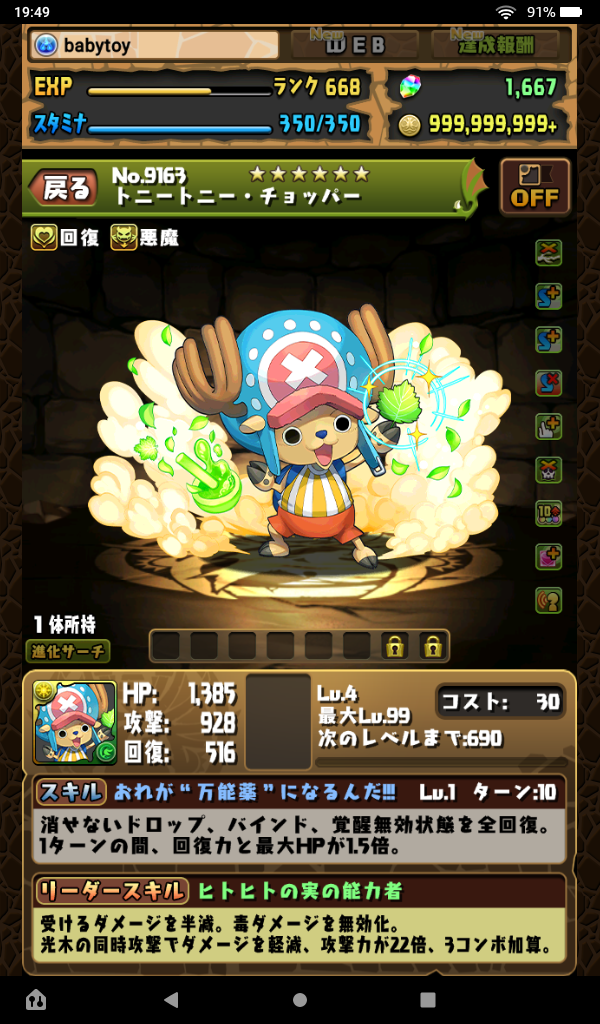Tap the 戻る back button
The image size is (600, 1024).
click(66, 187)
